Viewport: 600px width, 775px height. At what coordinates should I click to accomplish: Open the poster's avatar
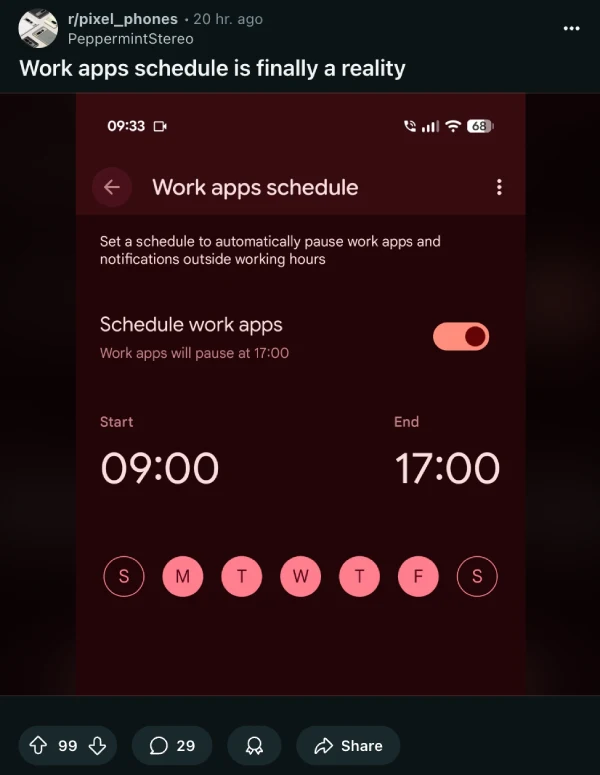38,28
